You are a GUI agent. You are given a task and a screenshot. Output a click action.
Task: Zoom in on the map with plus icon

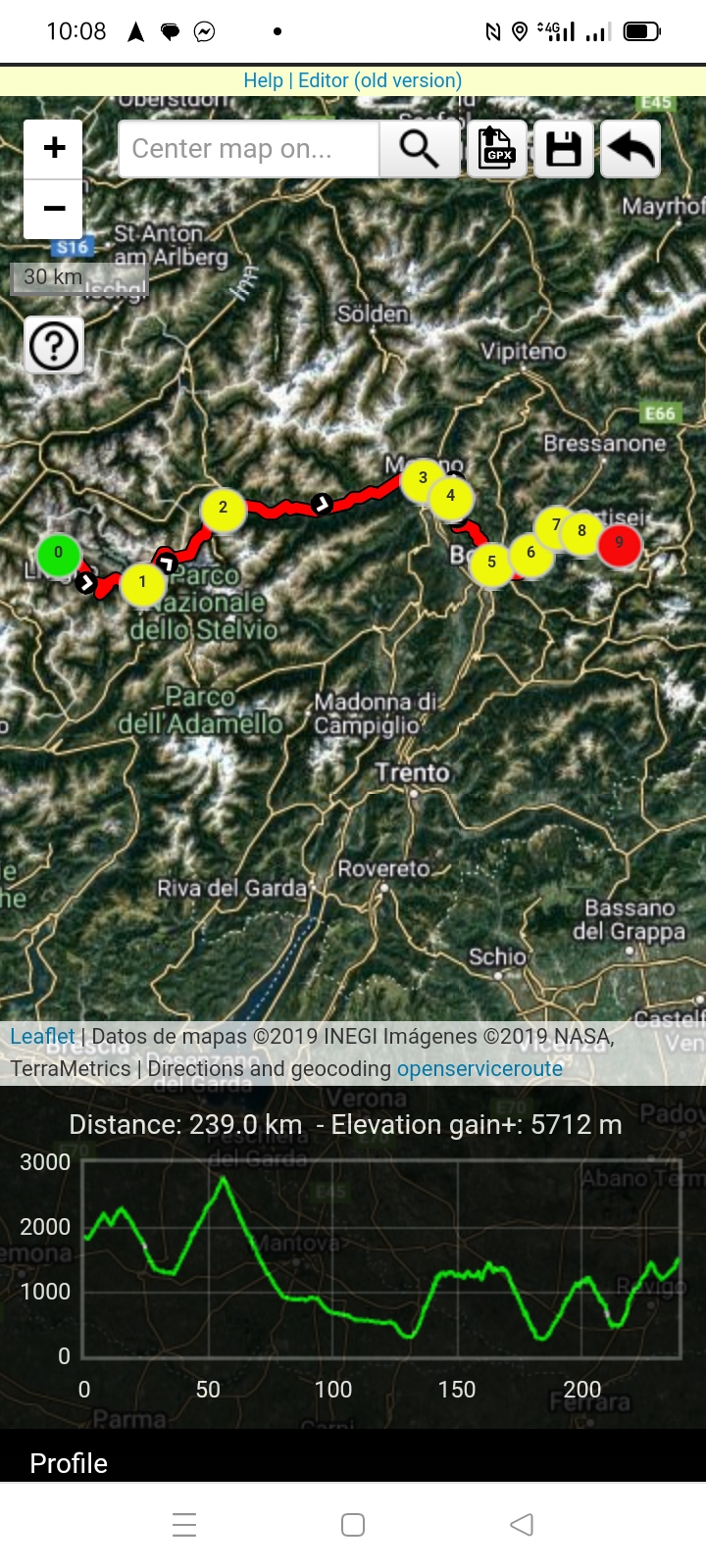click(x=53, y=147)
